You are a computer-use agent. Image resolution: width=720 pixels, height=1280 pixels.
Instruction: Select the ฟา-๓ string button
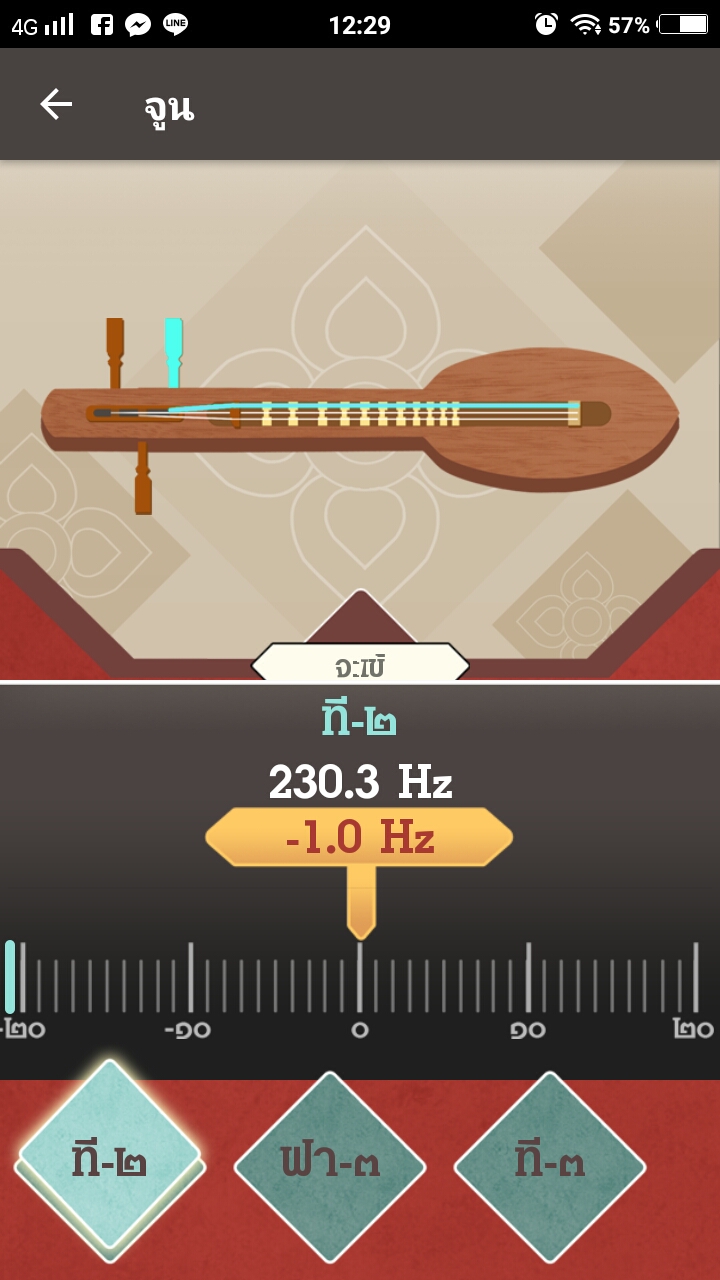tap(330, 1166)
